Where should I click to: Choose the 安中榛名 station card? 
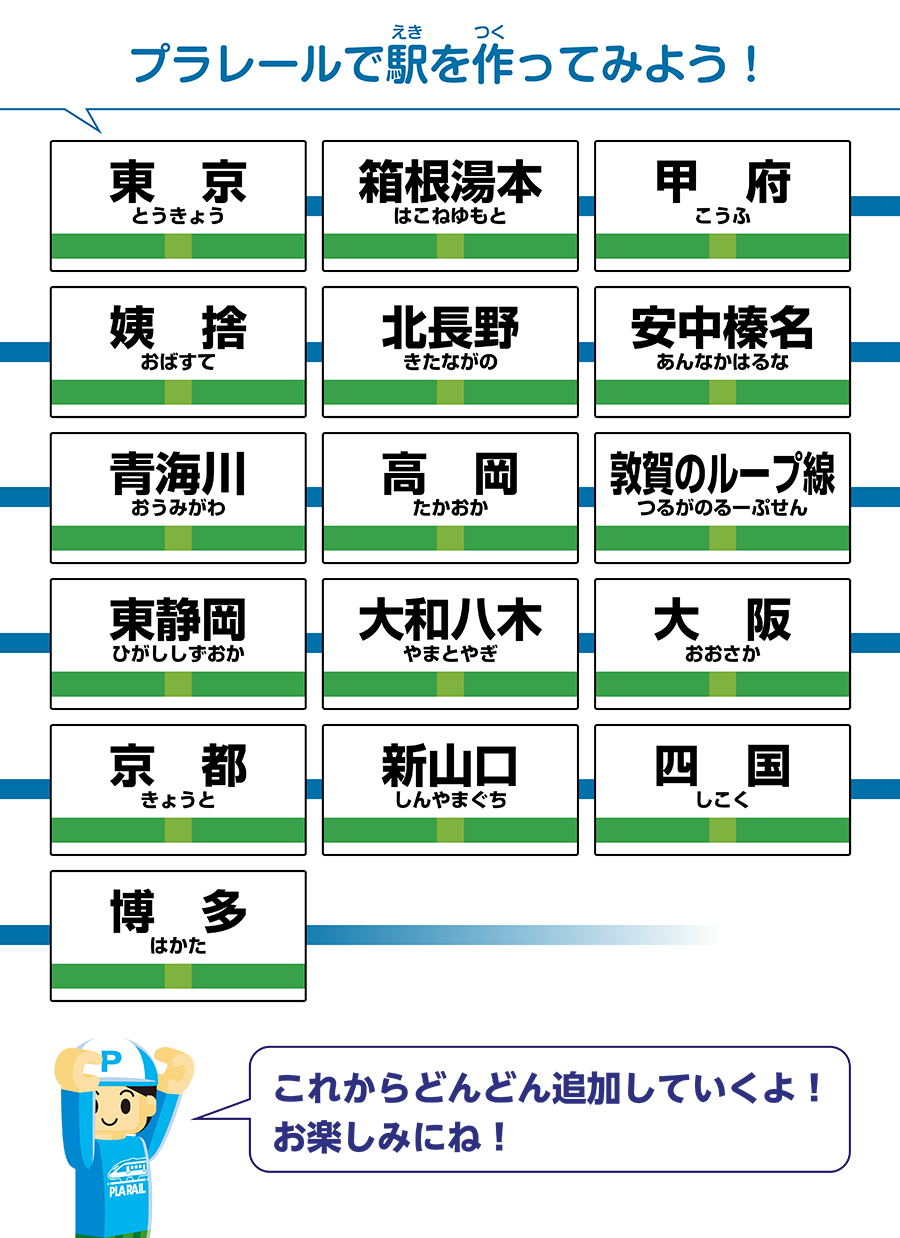point(722,352)
